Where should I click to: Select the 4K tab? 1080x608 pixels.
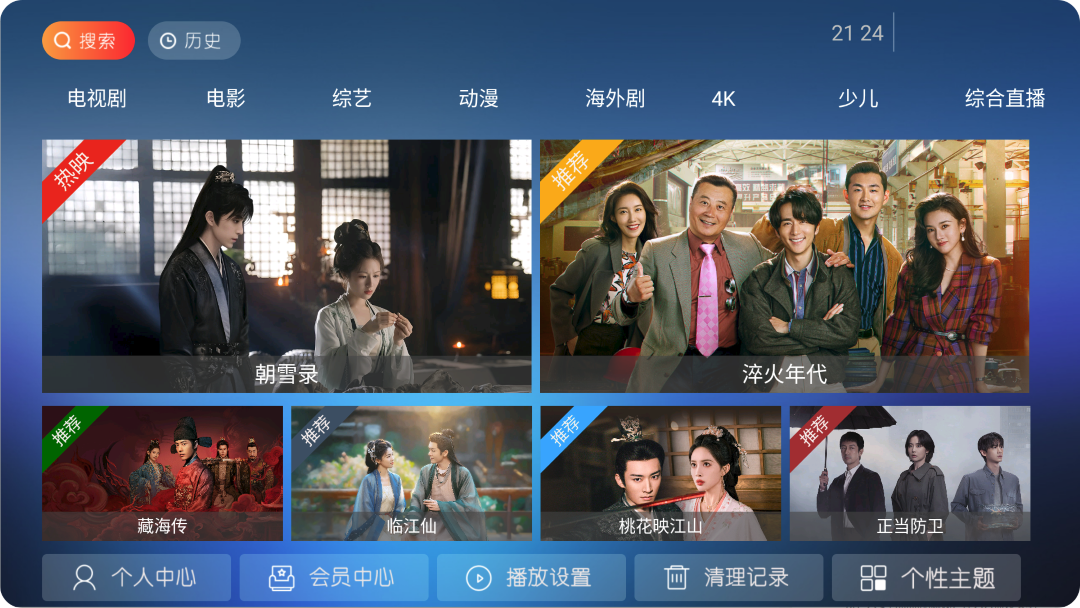[x=723, y=98]
